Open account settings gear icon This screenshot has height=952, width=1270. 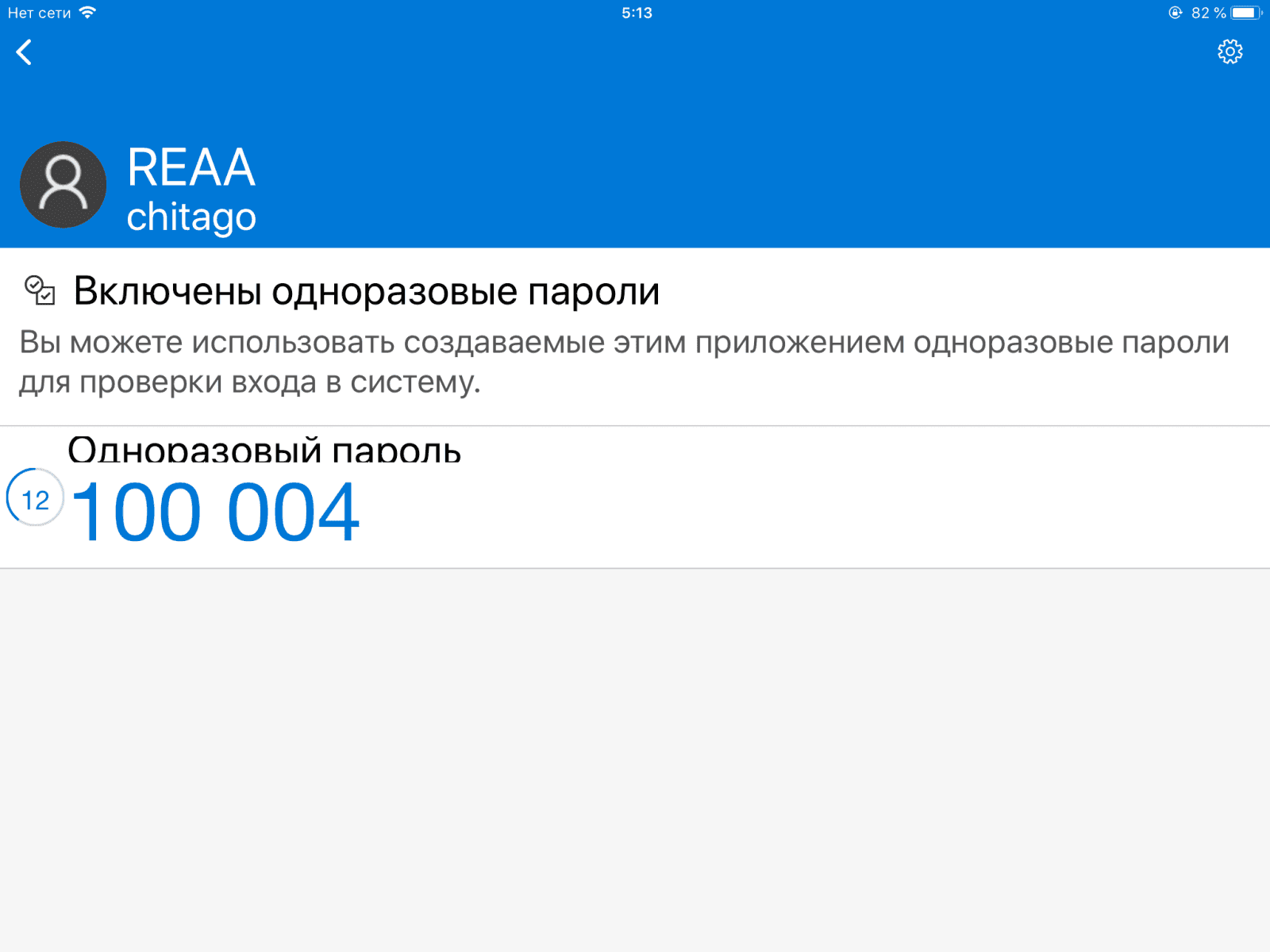[x=1230, y=52]
